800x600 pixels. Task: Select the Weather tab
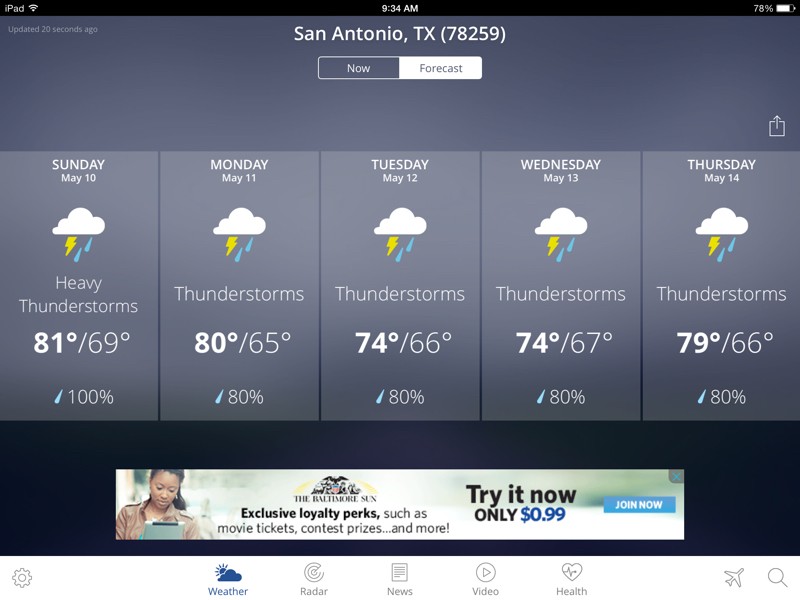click(228, 579)
